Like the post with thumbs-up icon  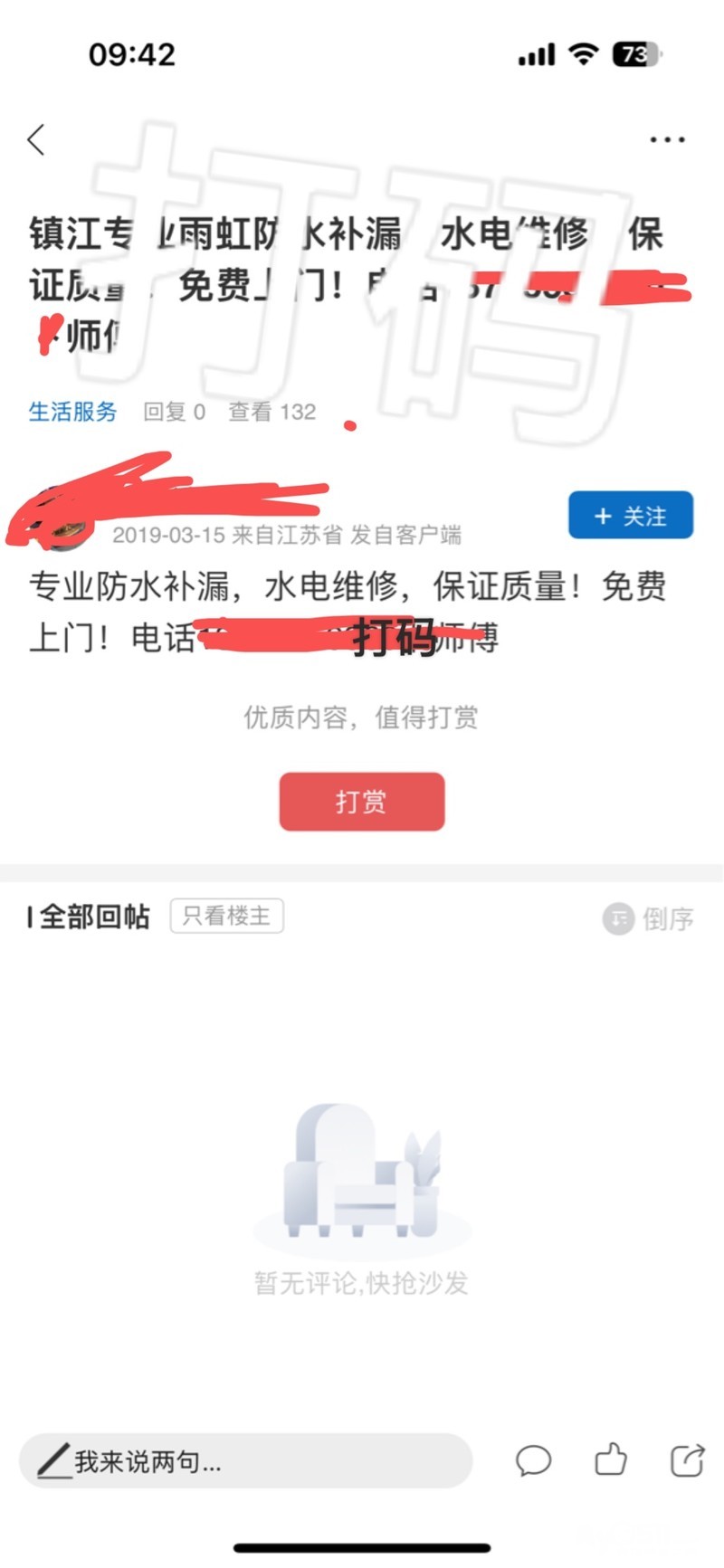[611, 1459]
